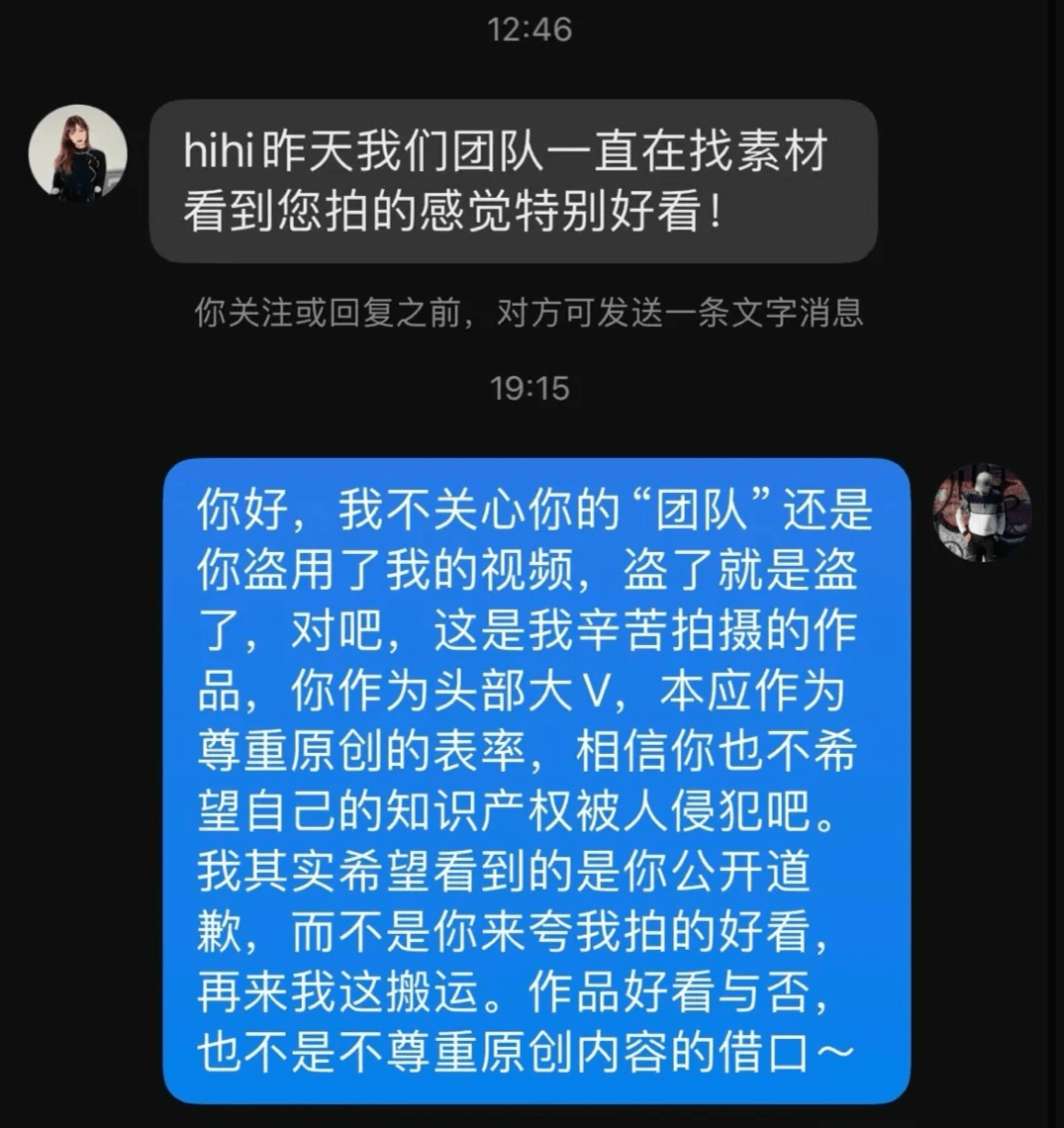This screenshot has width=1064, height=1128.
Task: Open the profile of the sender's avatar
Action: tap(78, 154)
